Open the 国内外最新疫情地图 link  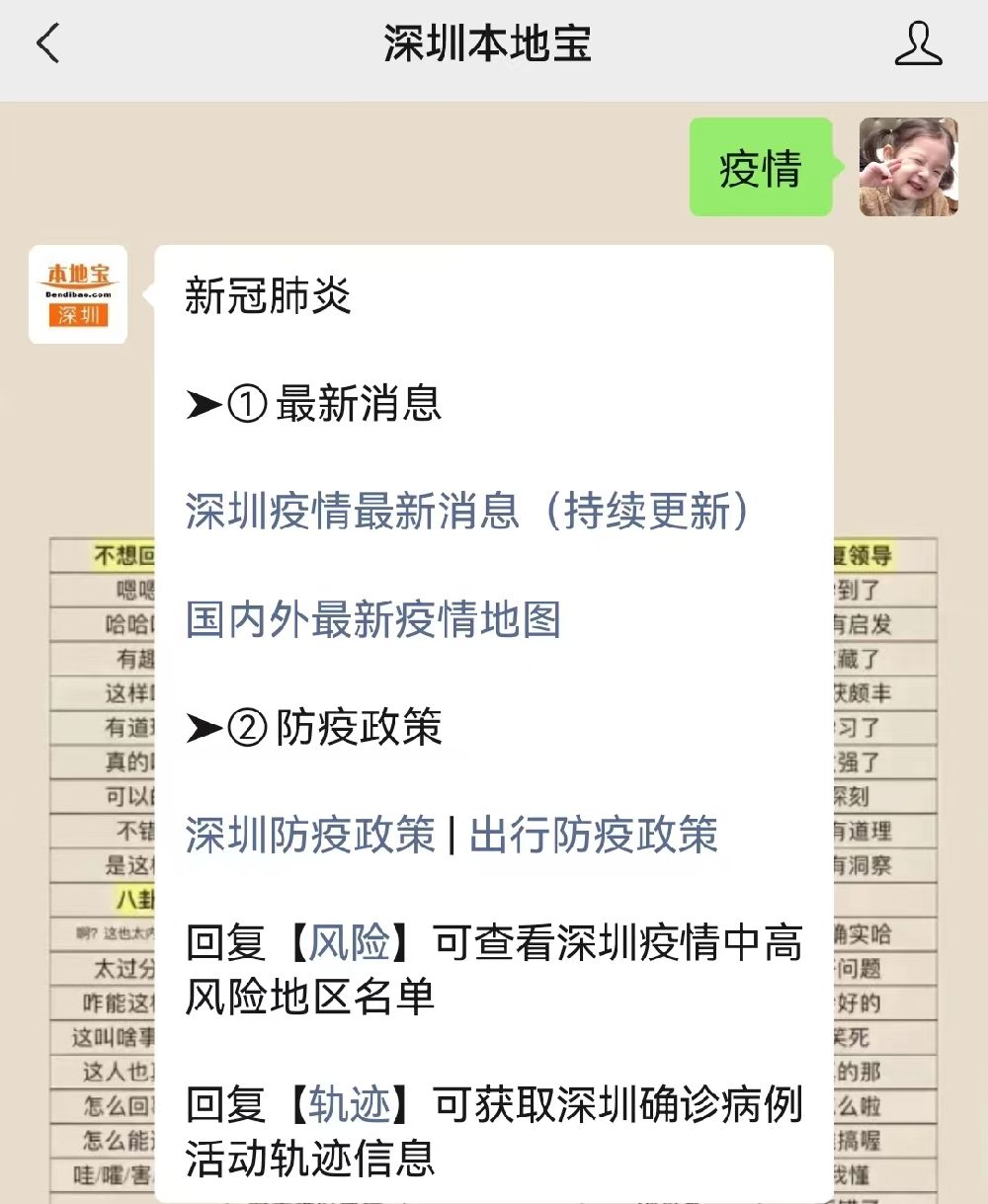(x=372, y=619)
